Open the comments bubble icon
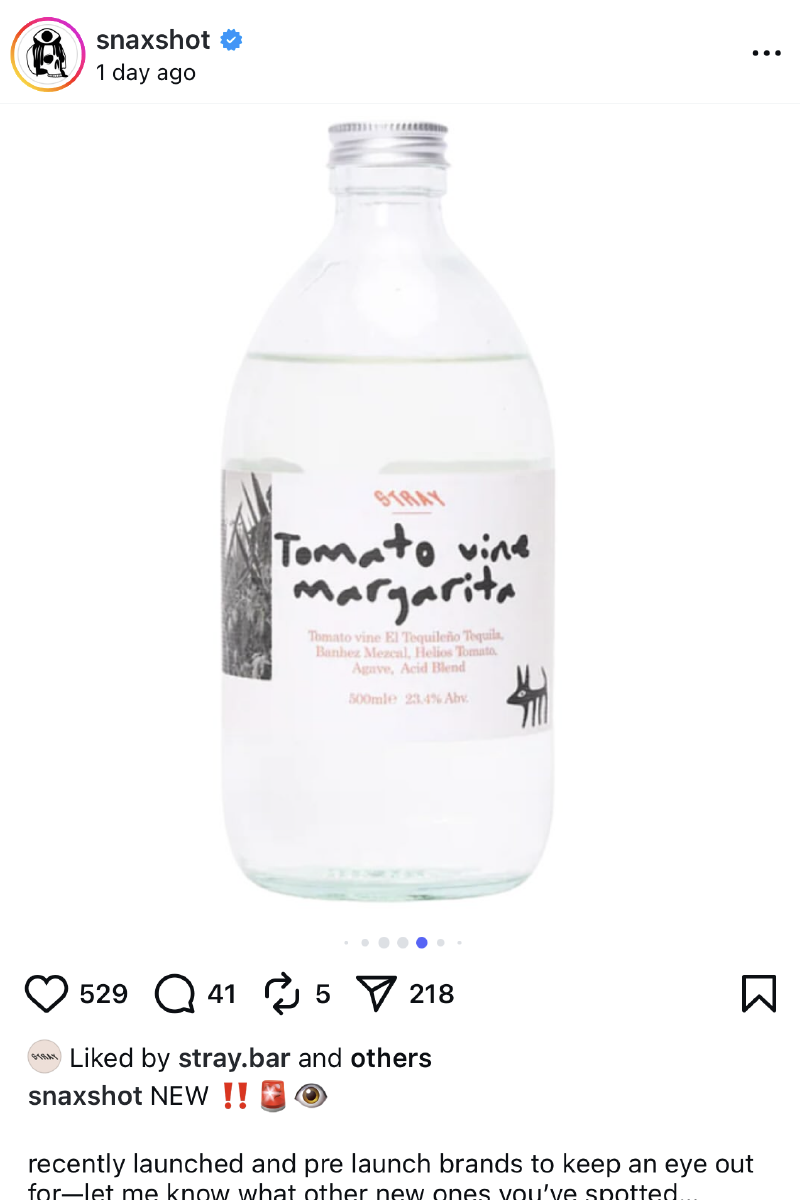The height and width of the screenshot is (1200, 800). point(175,994)
